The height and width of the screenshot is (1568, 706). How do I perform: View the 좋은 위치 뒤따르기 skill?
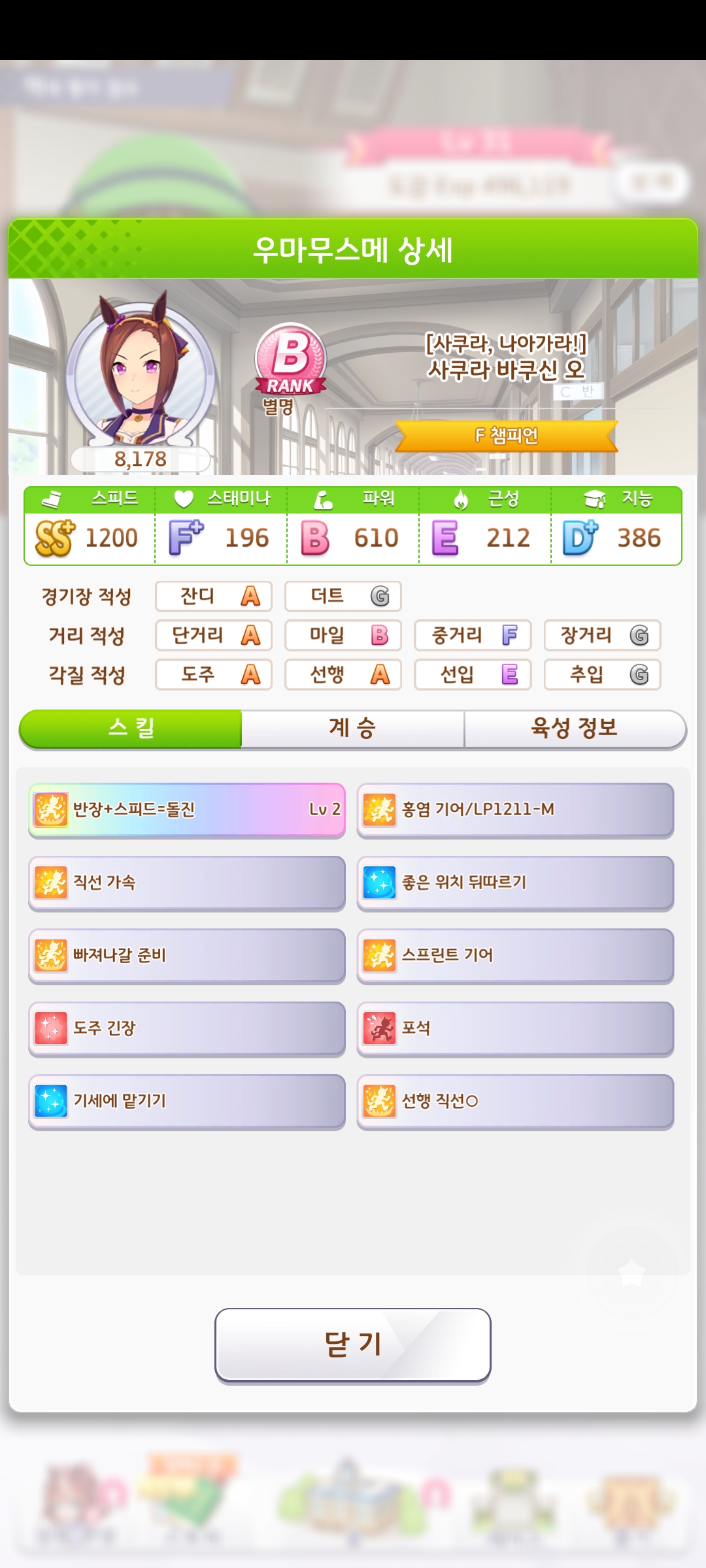click(x=515, y=883)
